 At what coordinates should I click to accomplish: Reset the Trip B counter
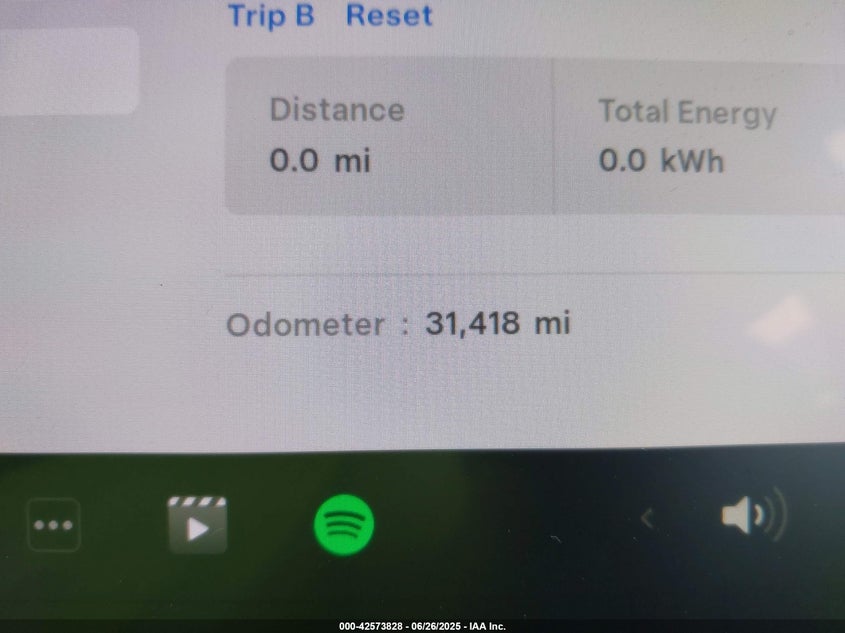coord(389,16)
